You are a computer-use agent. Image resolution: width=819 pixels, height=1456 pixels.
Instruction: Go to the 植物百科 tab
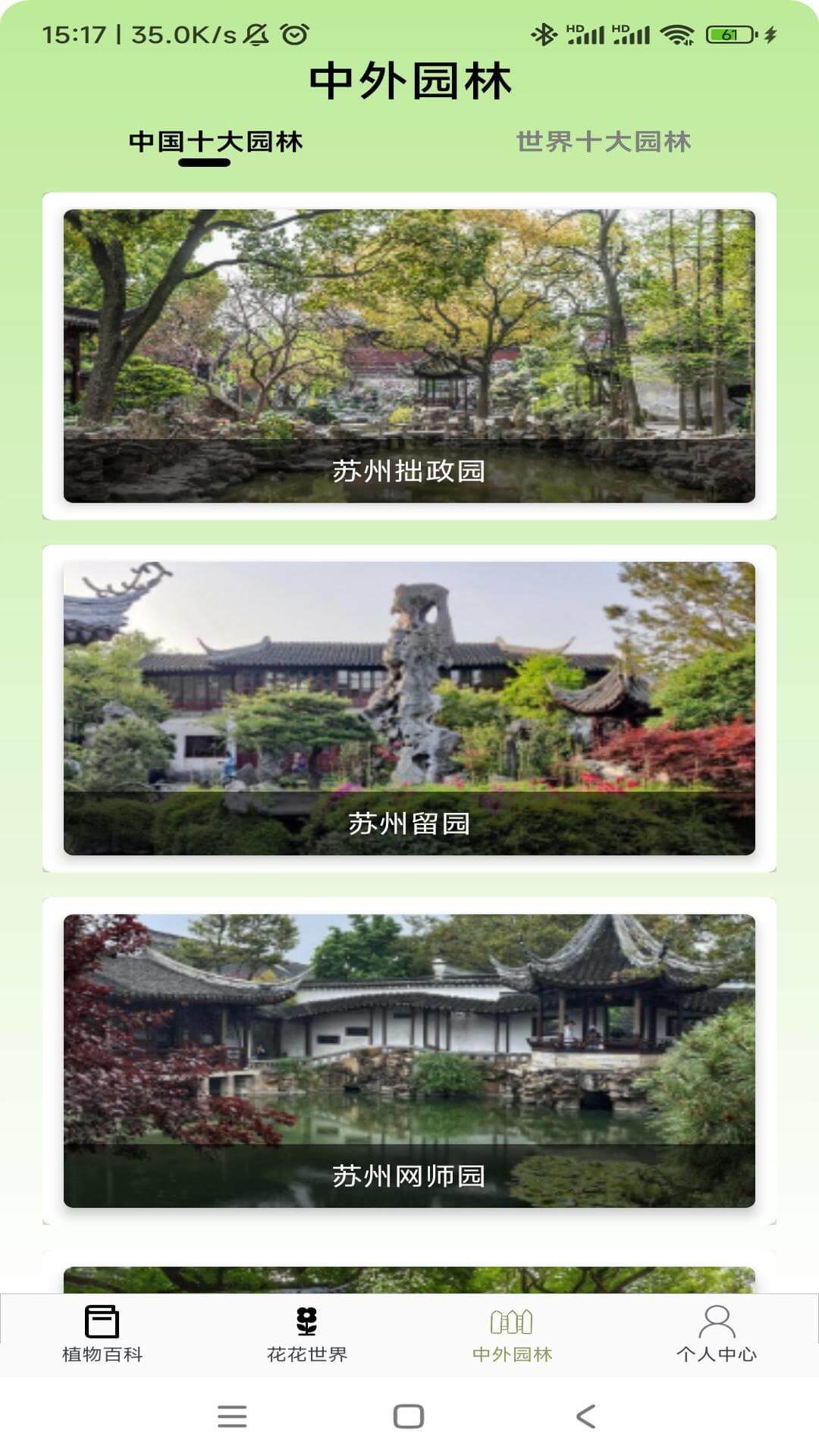pyautogui.click(x=102, y=1334)
